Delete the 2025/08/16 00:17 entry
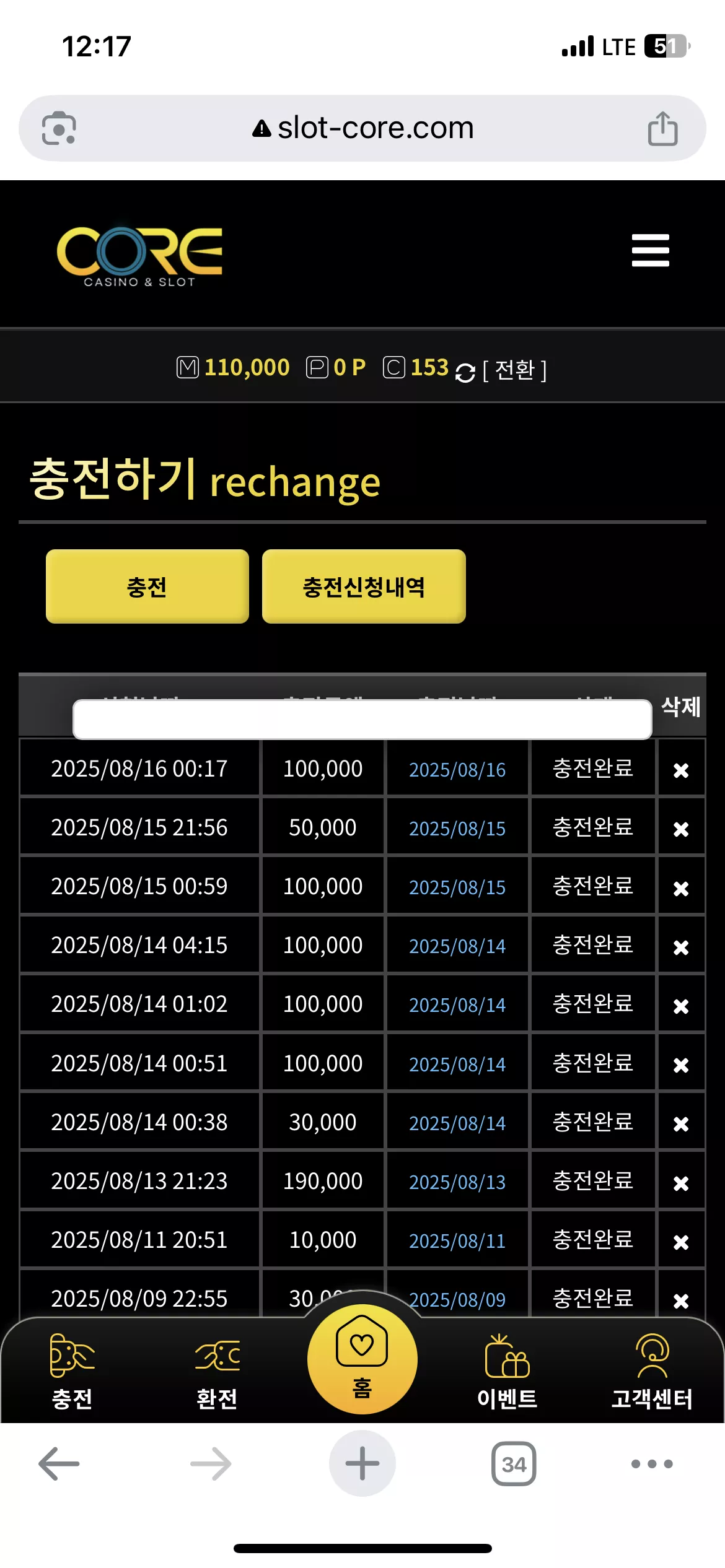 (681, 770)
